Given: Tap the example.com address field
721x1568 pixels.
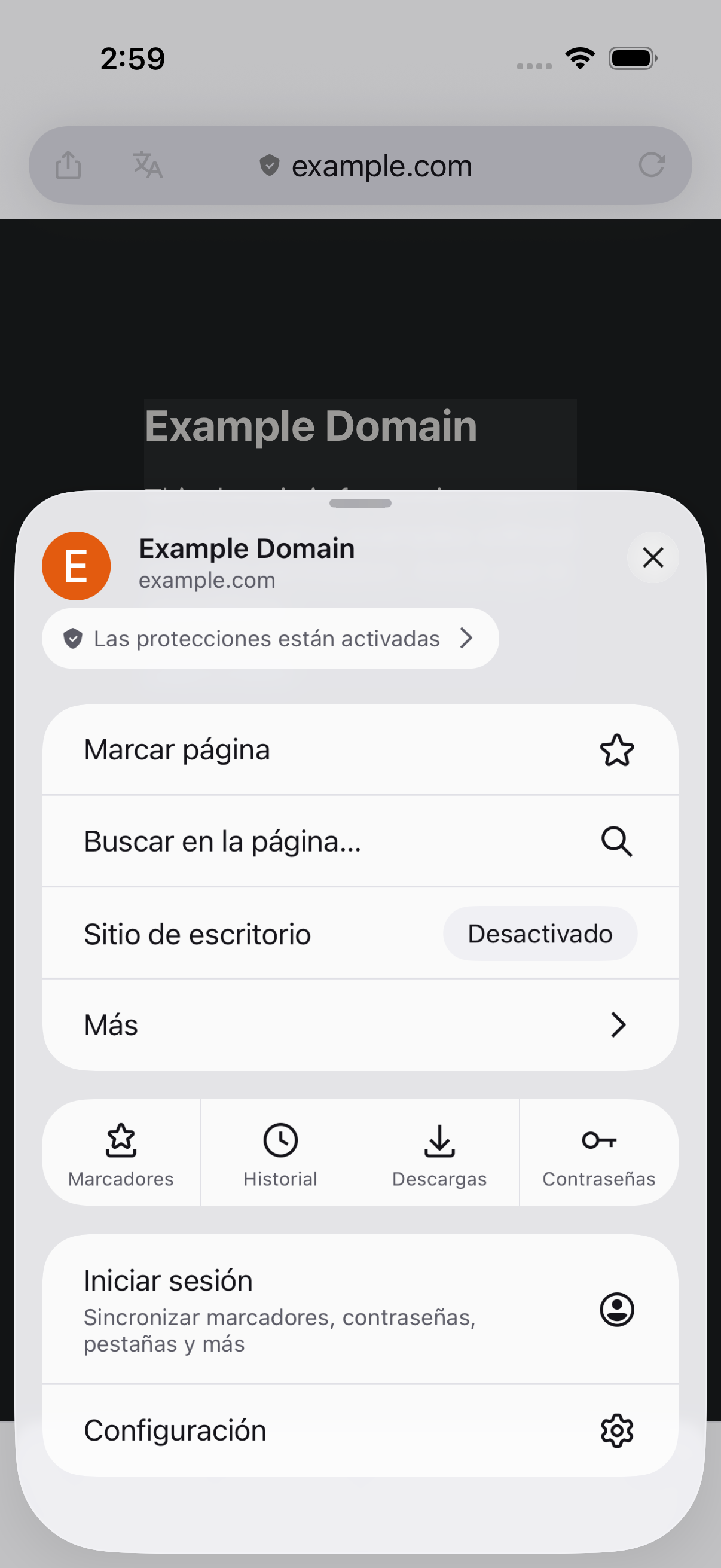Looking at the screenshot, I should point(365,166).
